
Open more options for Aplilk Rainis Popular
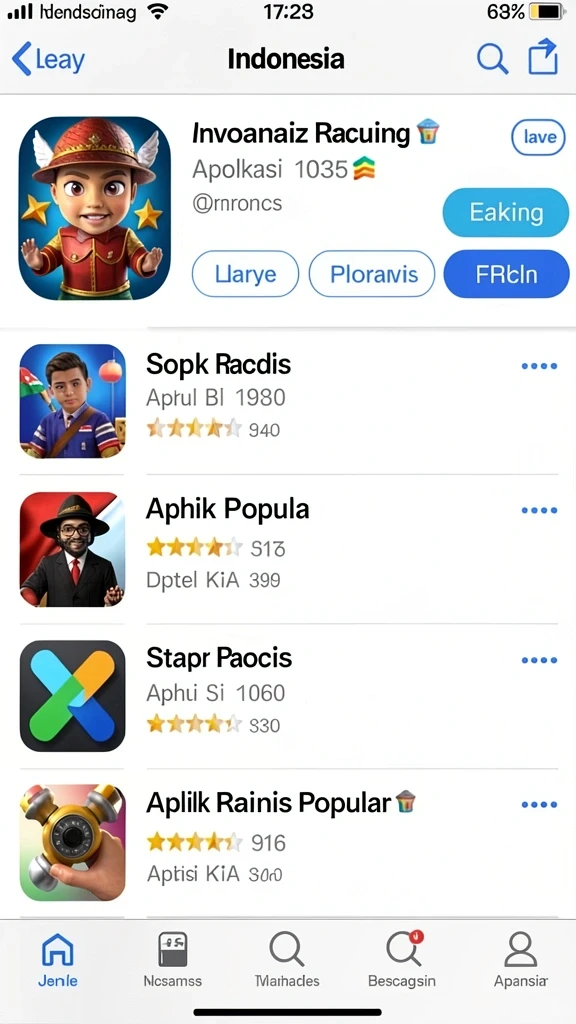click(x=539, y=805)
